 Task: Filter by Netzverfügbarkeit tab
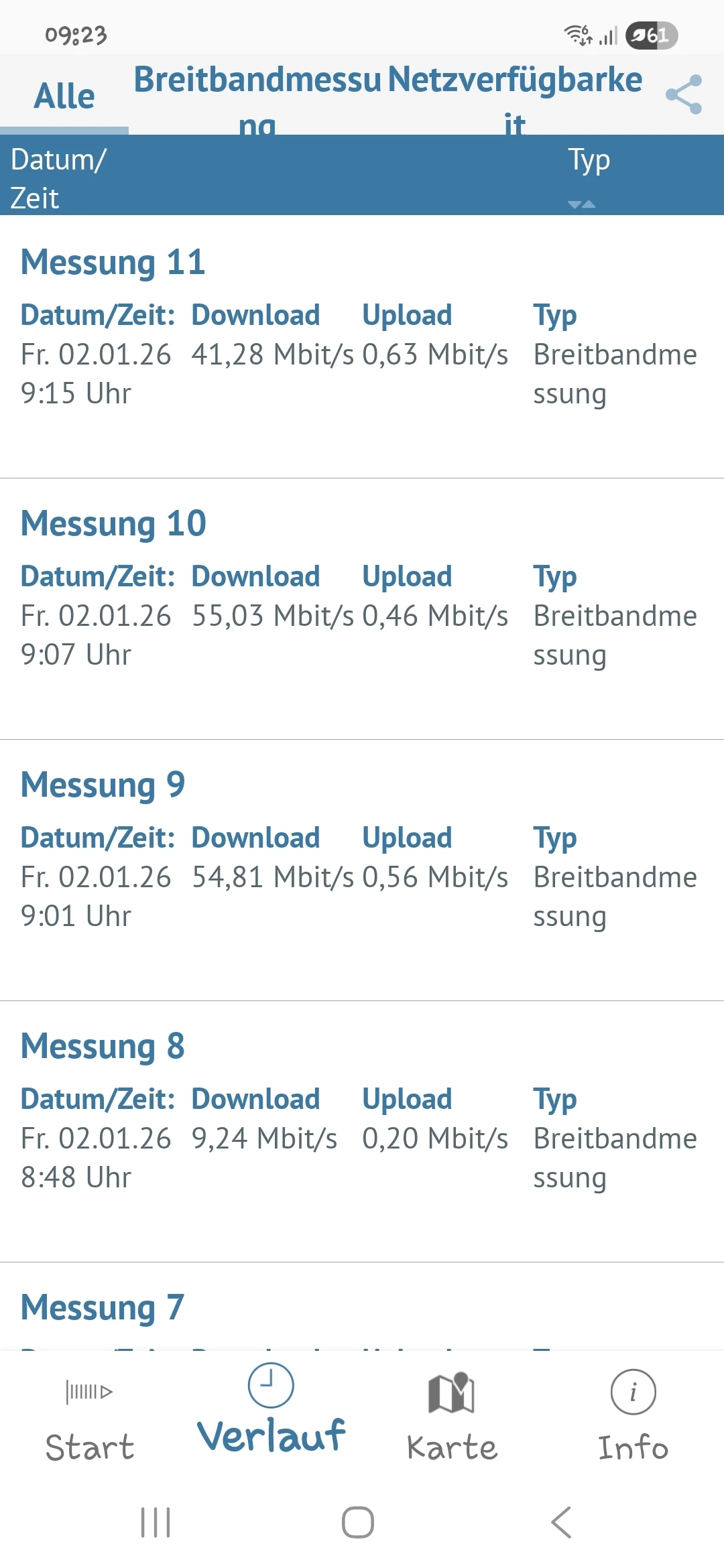click(515, 96)
